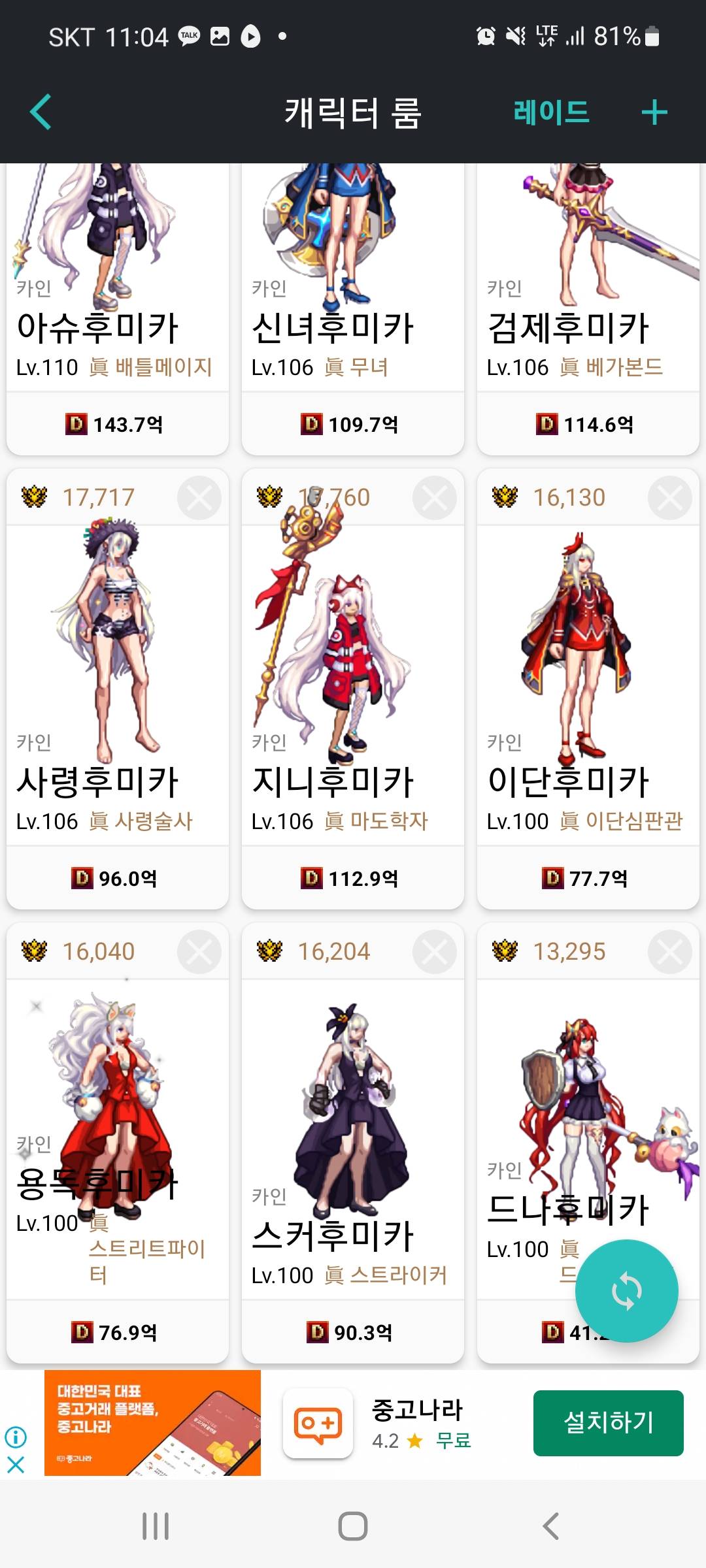The height and width of the screenshot is (1568, 706).
Task: Remove 지니후미카 using its X button
Action: 435,498
